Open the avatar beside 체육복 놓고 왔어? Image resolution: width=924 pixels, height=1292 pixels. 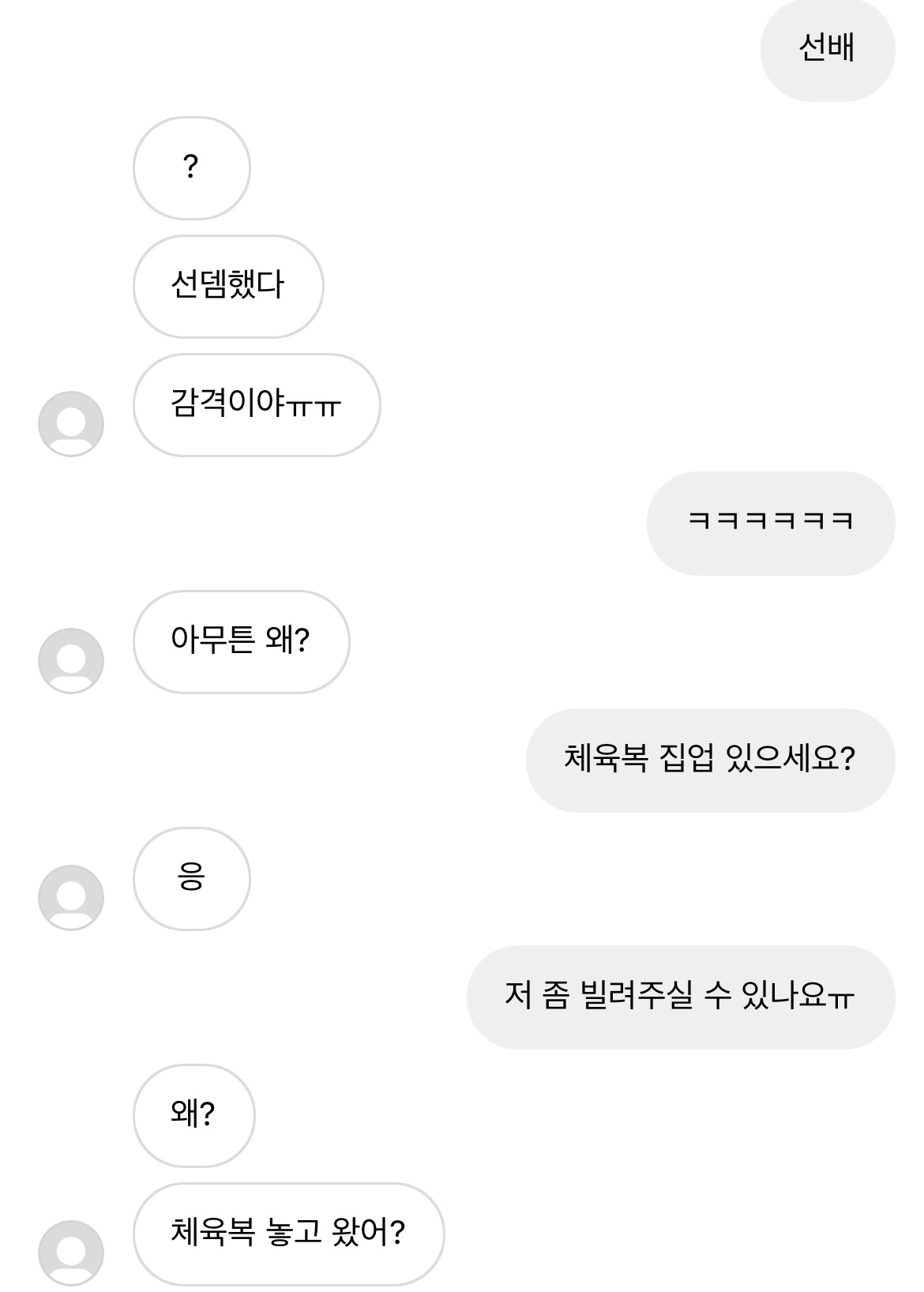click(x=71, y=1253)
